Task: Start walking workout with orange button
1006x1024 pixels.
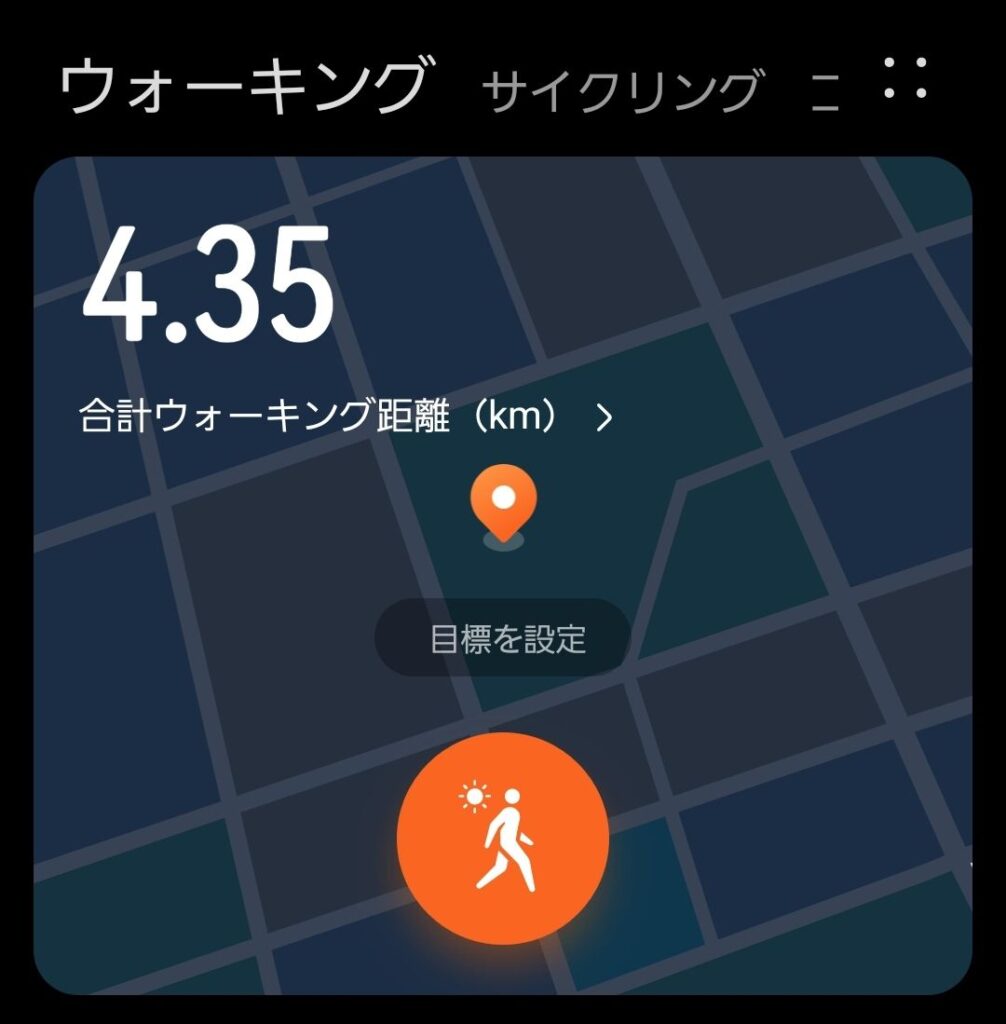Action: [503, 839]
